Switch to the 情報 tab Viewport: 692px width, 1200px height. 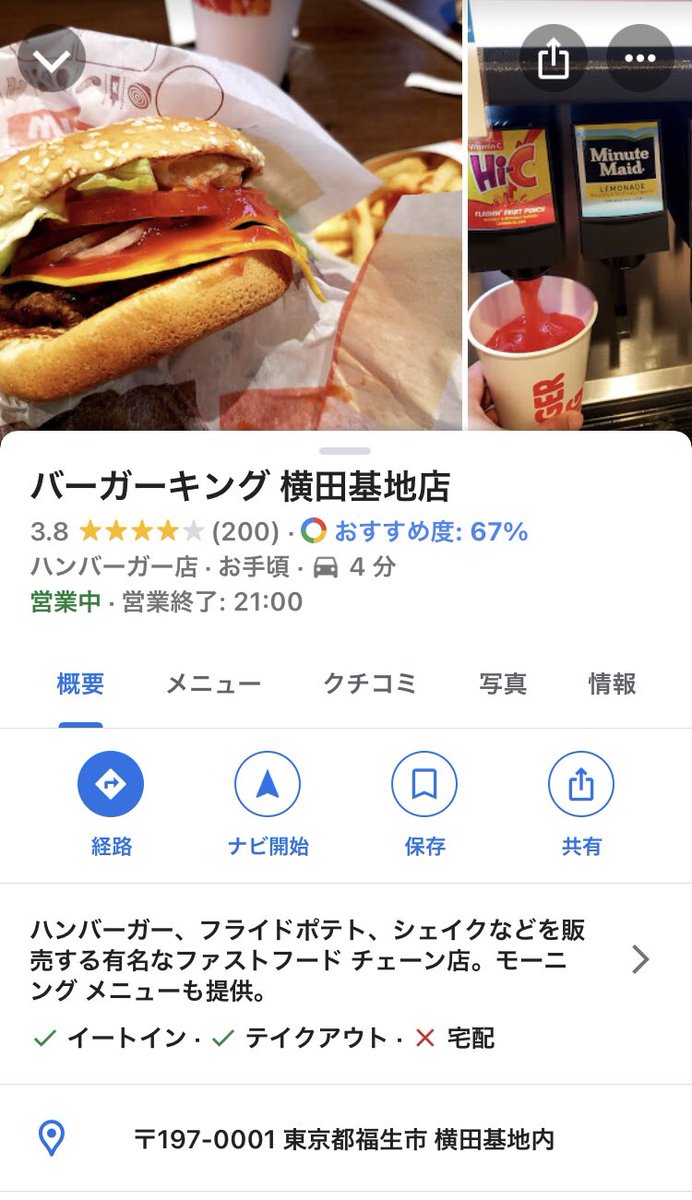tap(612, 685)
